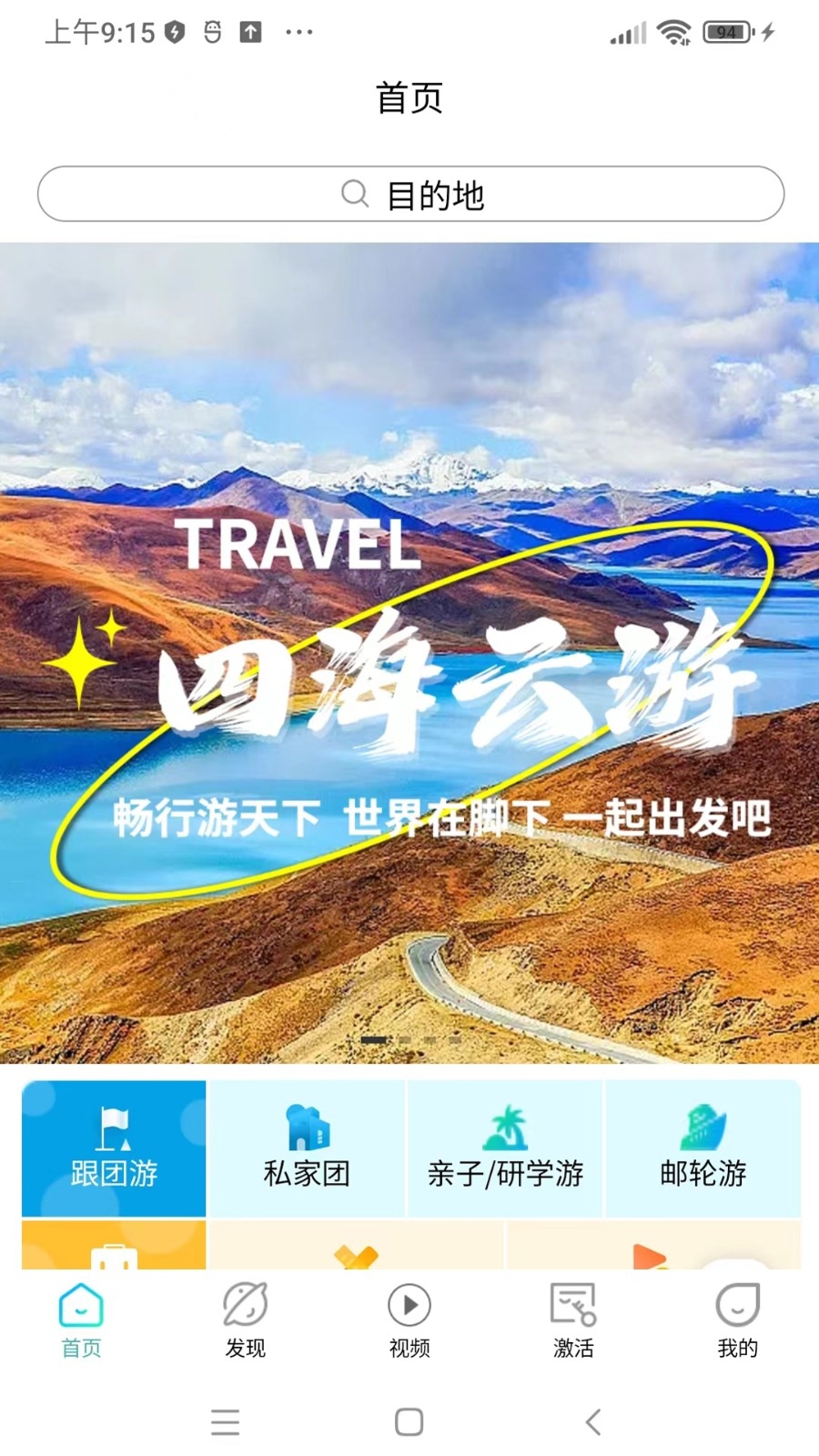Go to the 视频 tab
This screenshot has height=1456, width=819.
coord(409,1320)
